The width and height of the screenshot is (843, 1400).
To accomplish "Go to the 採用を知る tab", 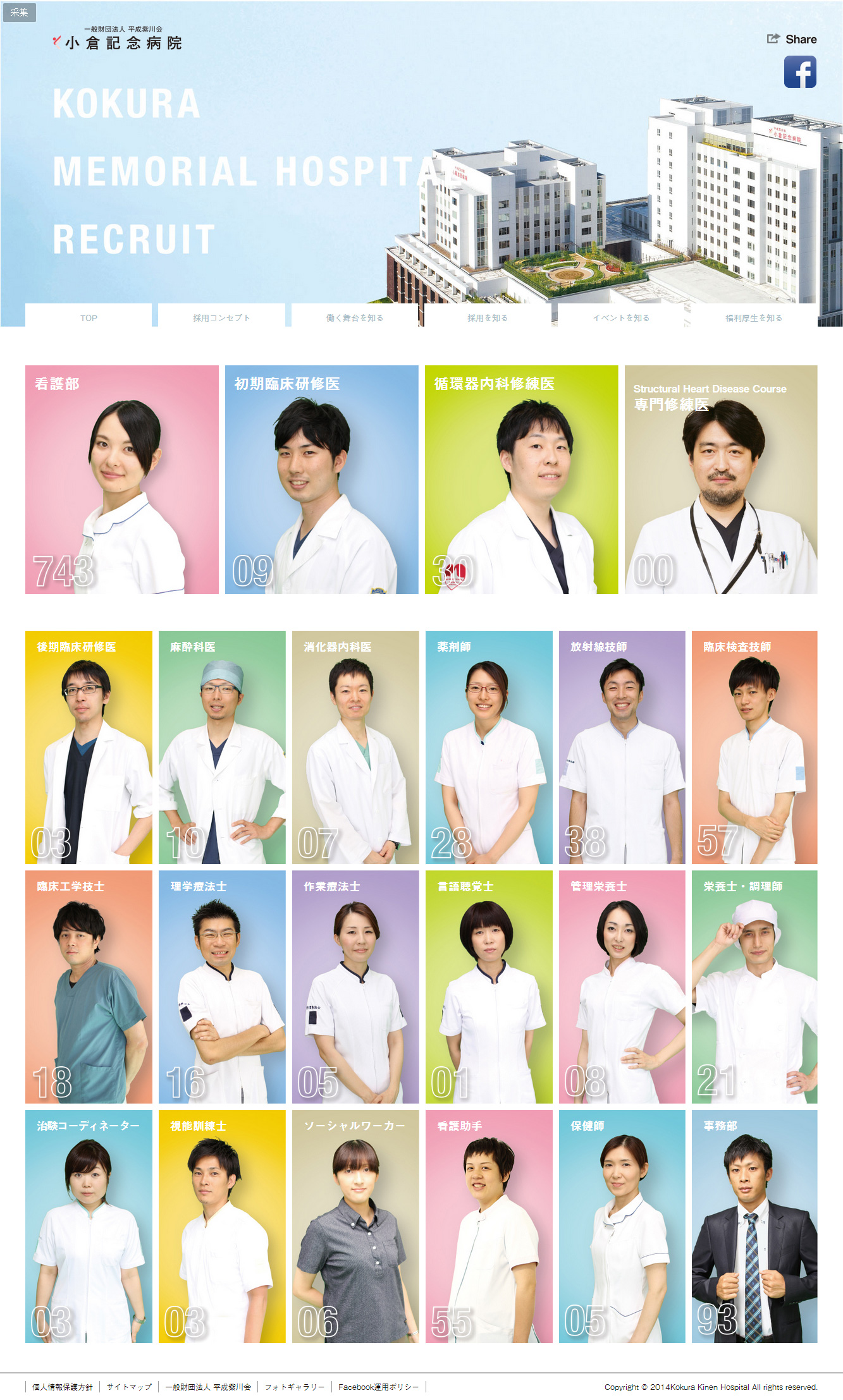I will click(488, 317).
